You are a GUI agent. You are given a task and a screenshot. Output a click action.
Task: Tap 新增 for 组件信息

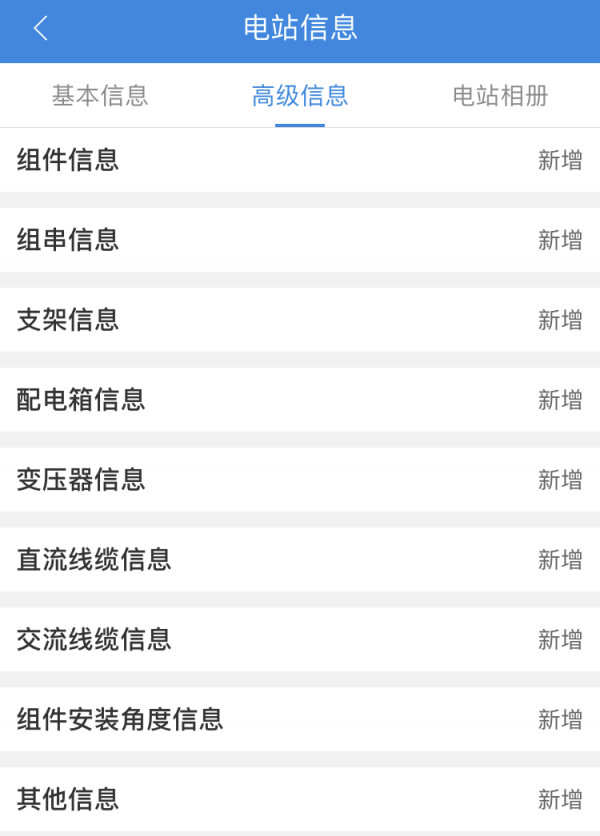[560, 160]
